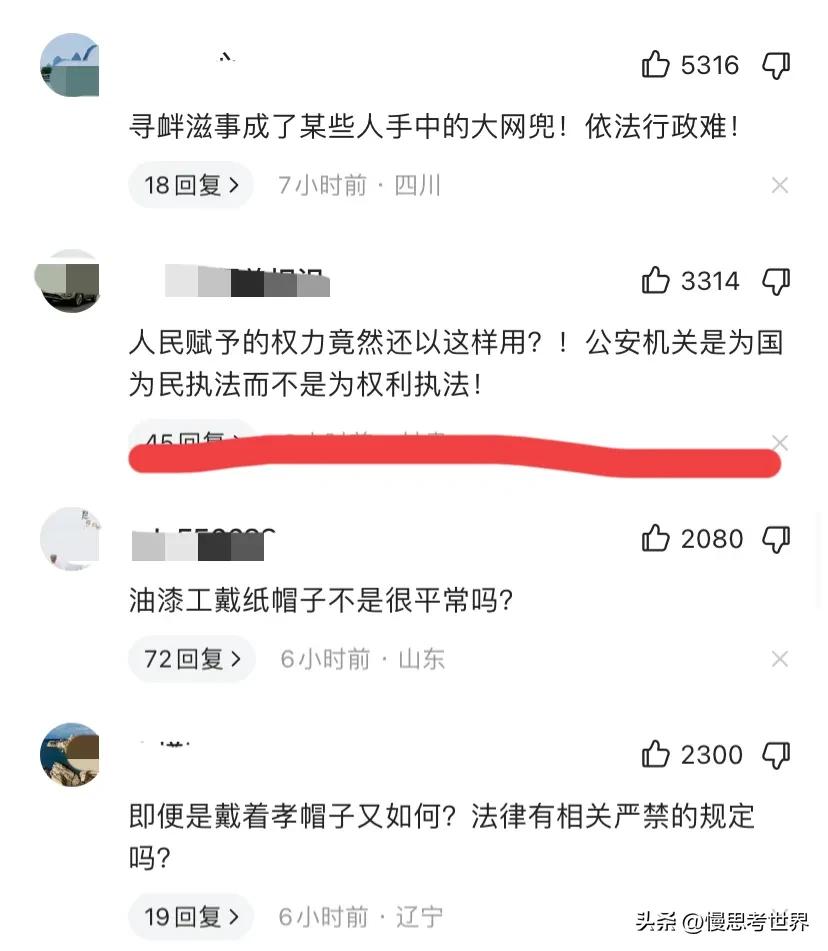The image size is (828, 951).
Task: Like the 油漆工戴纸帽子 comment
Action: point(657,538)
